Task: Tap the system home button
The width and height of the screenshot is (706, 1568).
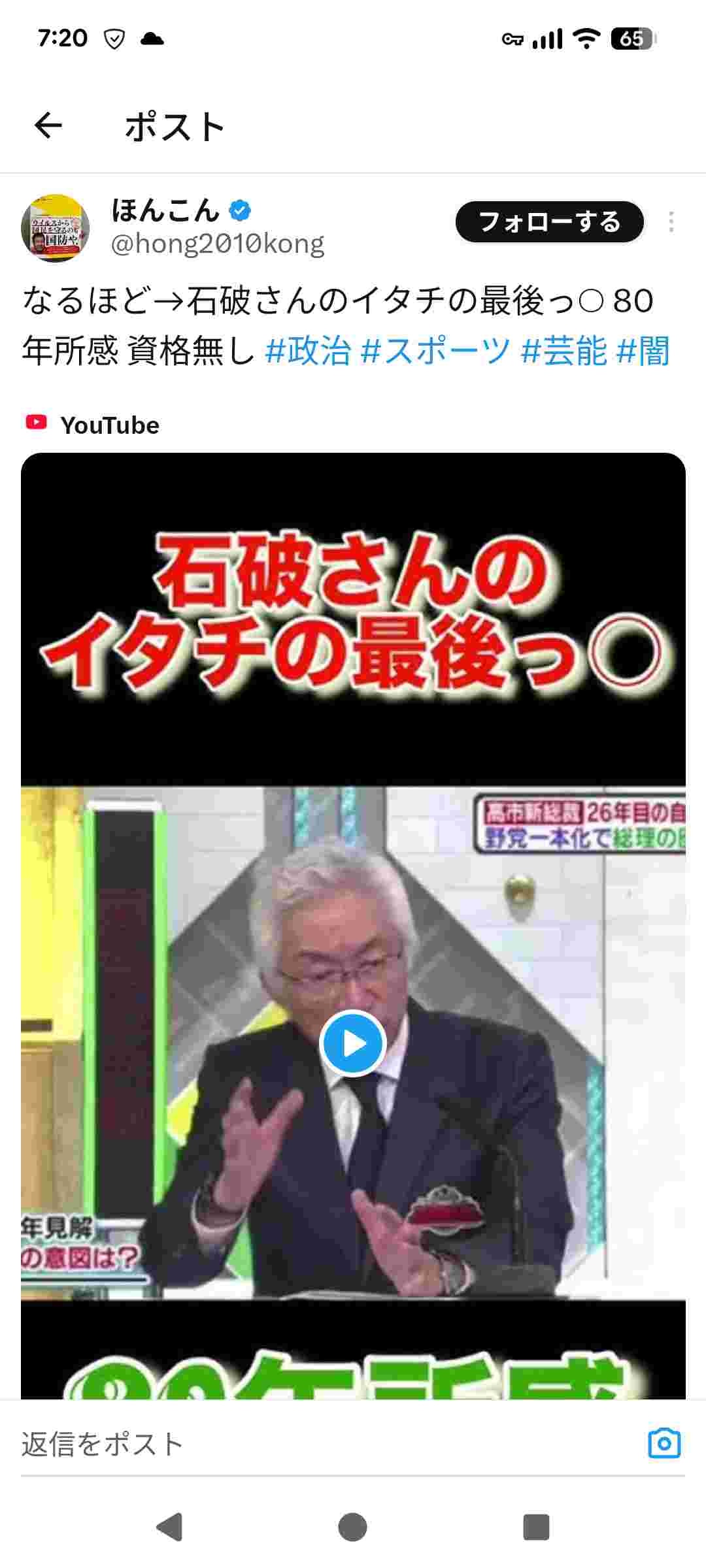Action: point(352,1527)
